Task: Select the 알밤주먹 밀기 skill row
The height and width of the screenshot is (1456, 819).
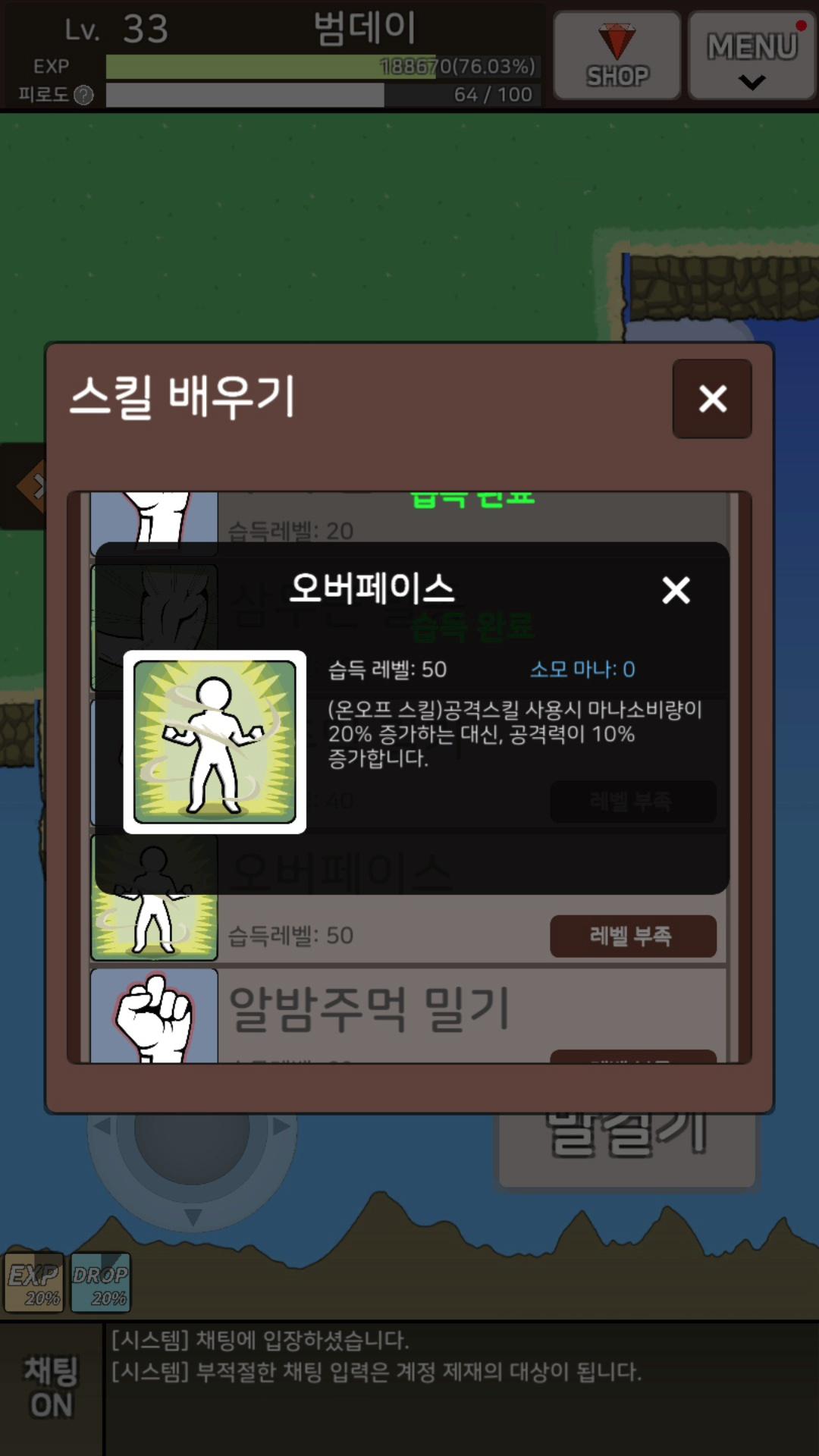Action: [x=408, y=1015]
